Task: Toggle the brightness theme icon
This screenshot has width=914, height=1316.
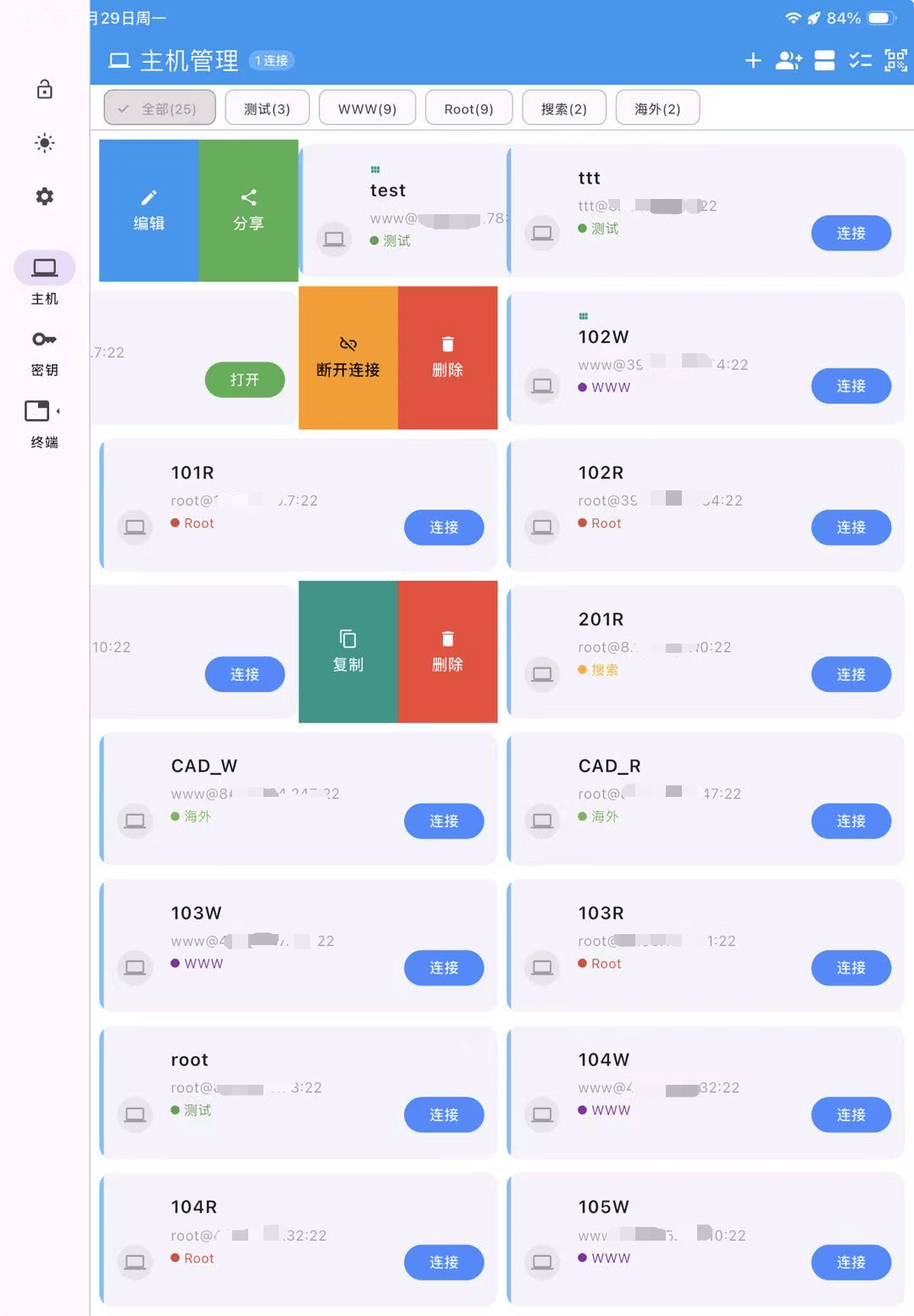Action: [45, 142]
